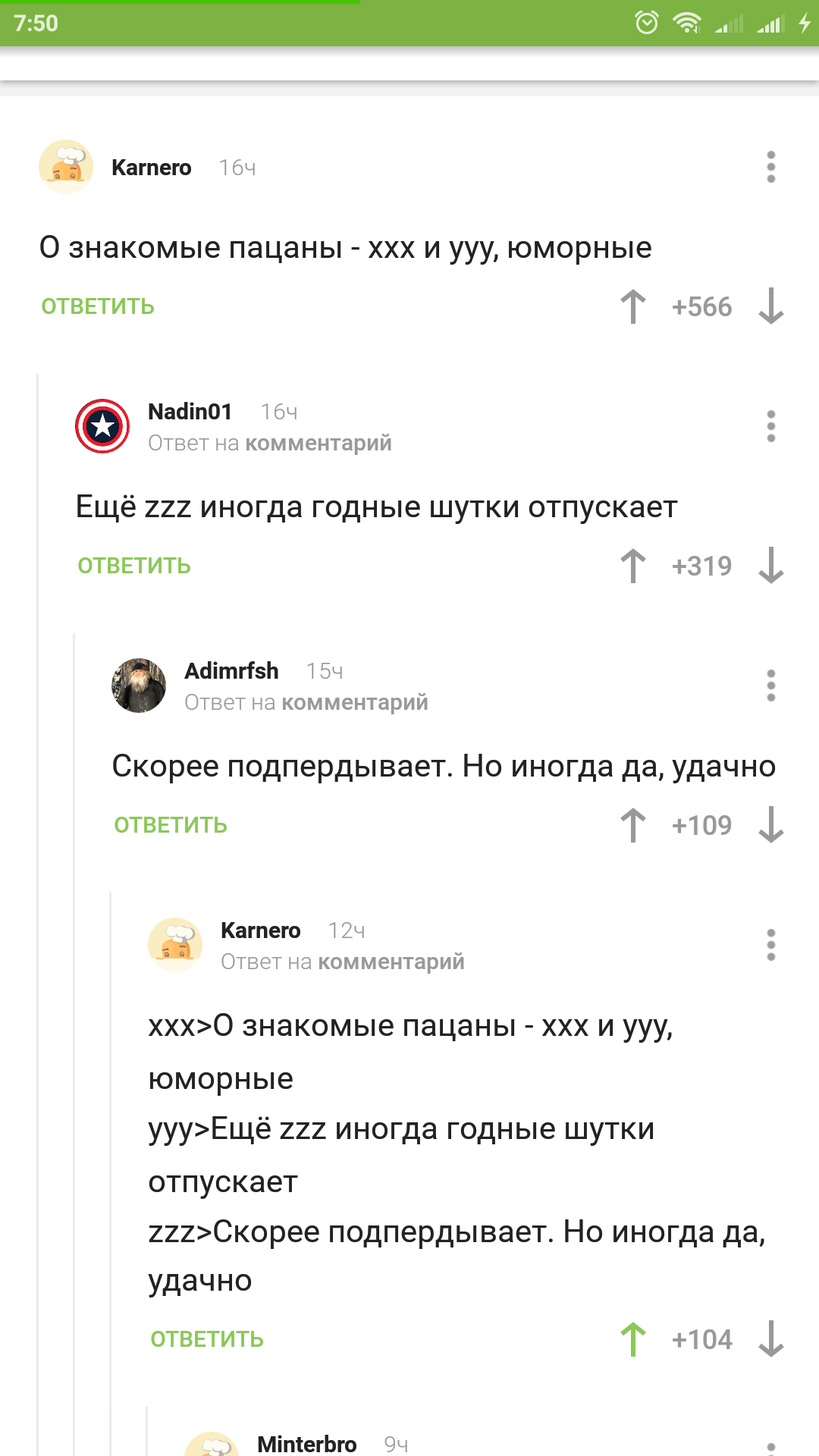819x1456 pixels.
Task: Reply to Karnero's comment about знакомые пацаны
Action: point(98,306)
